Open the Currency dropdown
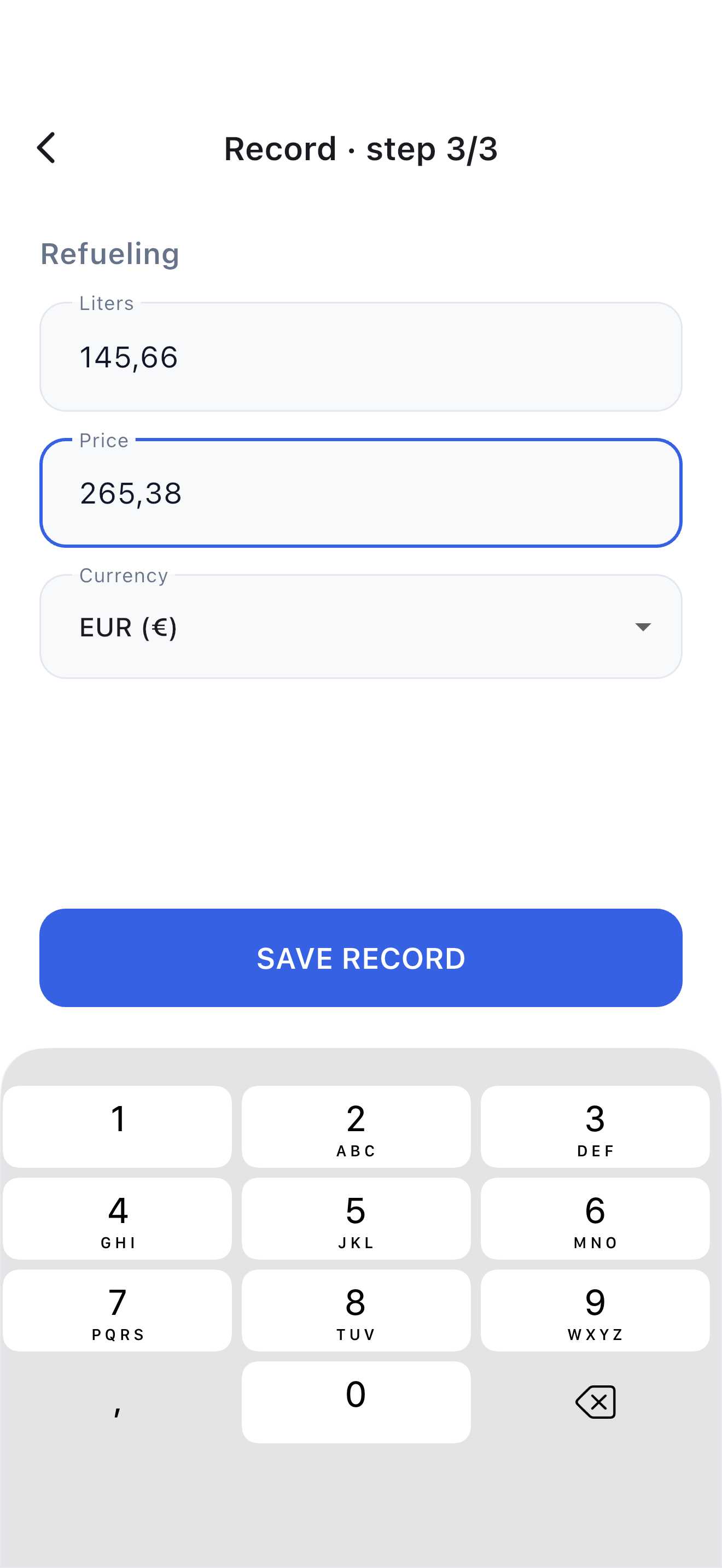 (x=361, y=627)
